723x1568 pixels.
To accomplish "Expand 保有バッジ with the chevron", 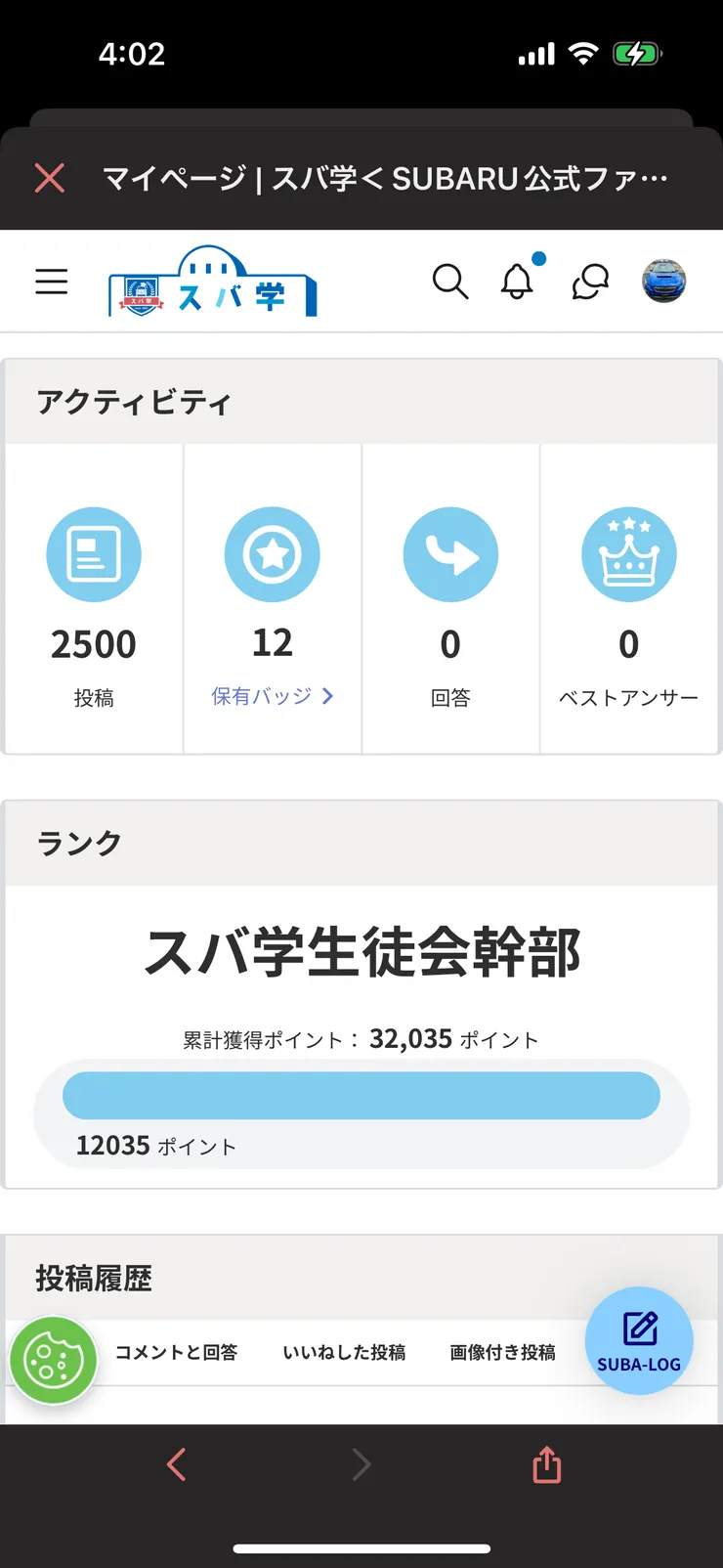I will point(326,697).
